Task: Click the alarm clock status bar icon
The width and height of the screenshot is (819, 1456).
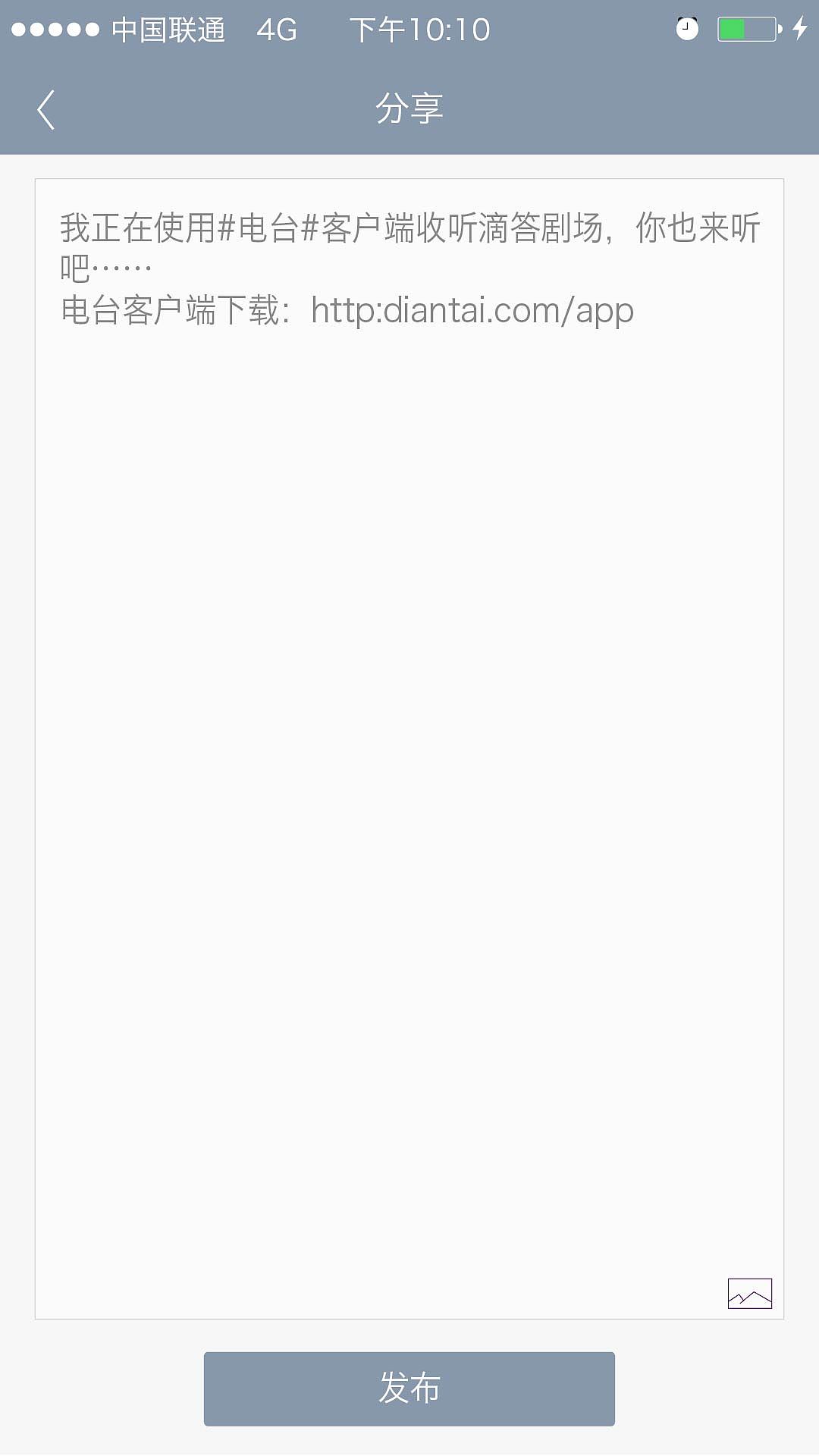Action: click(687, 27)
